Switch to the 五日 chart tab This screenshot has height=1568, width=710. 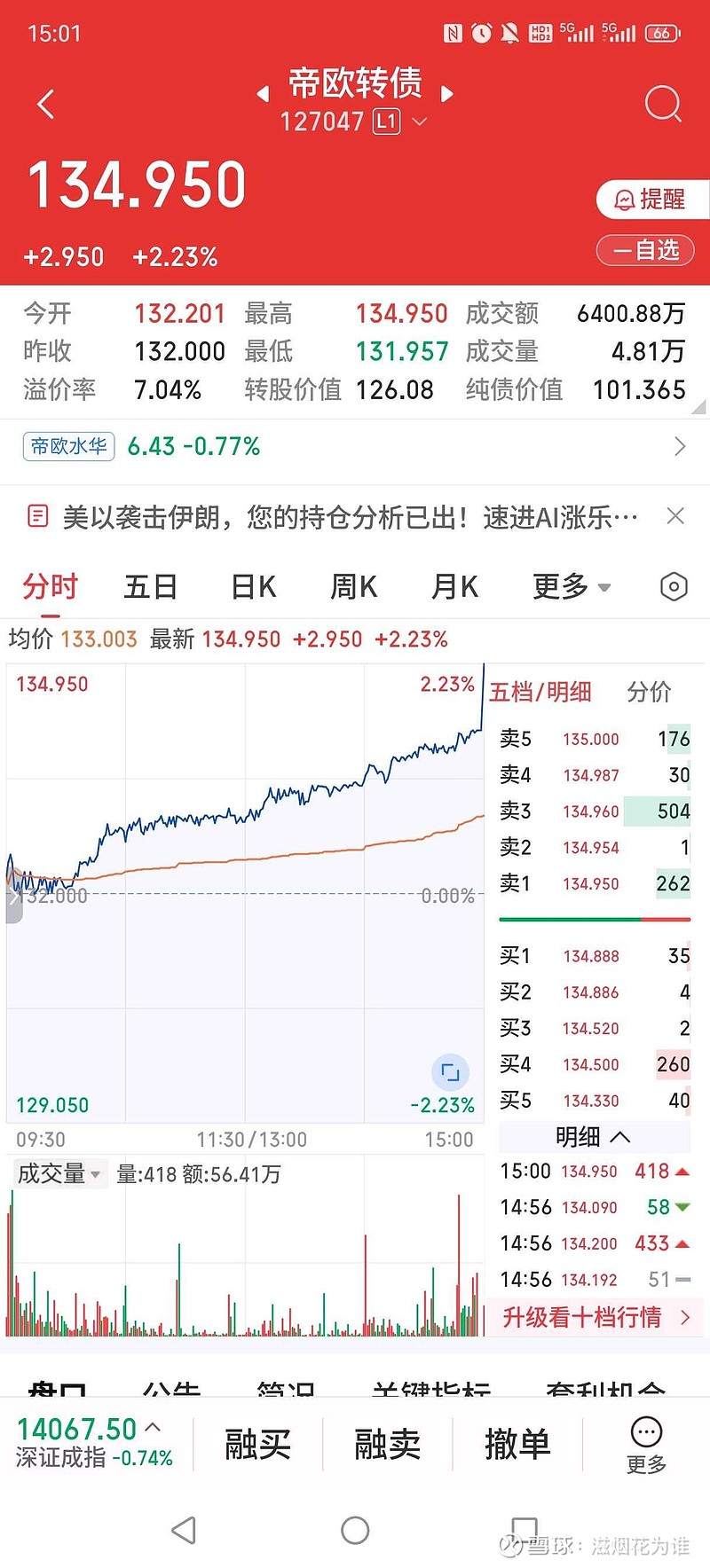(150, 586)
